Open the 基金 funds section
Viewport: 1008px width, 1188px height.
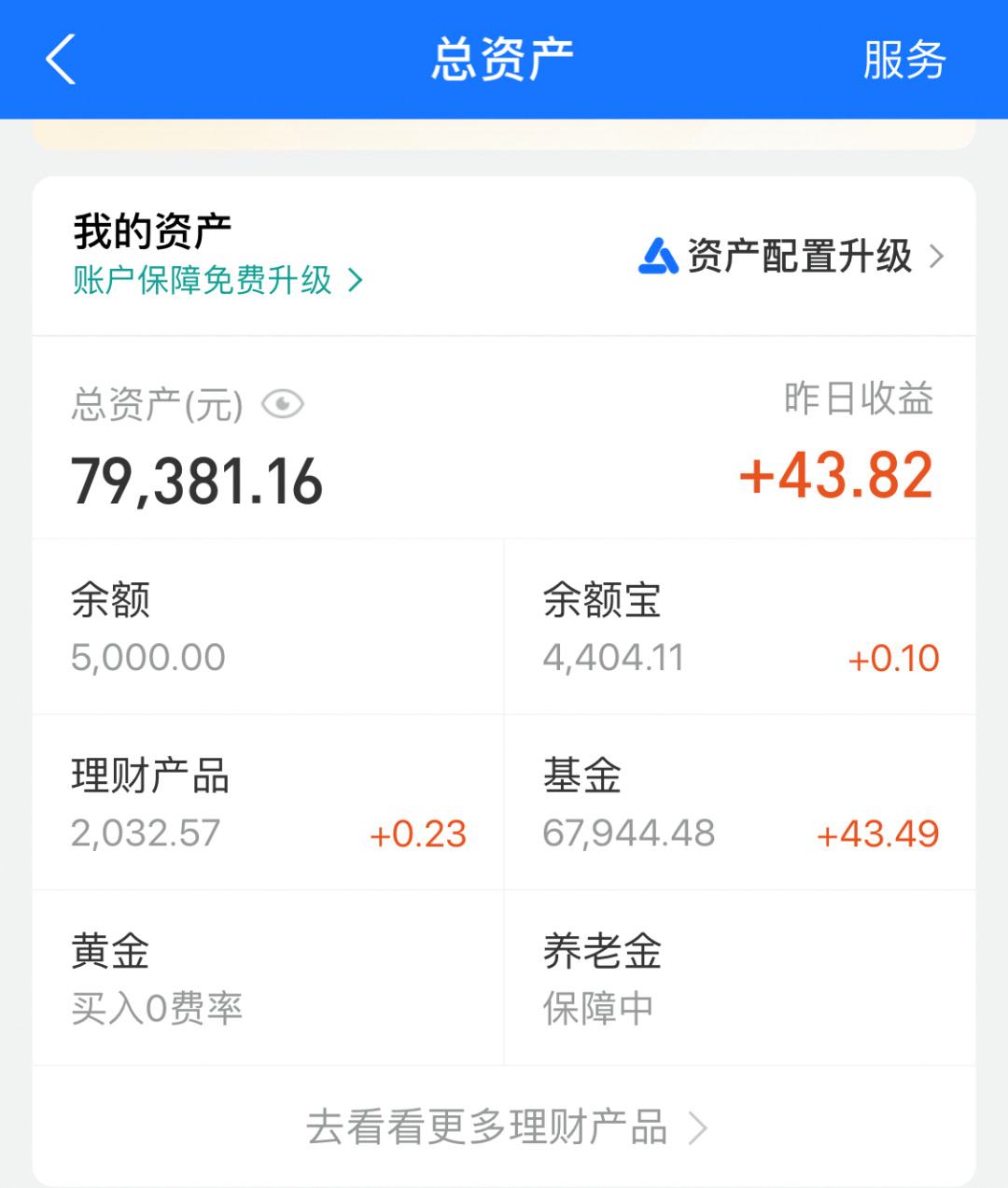tap(653, 801)
